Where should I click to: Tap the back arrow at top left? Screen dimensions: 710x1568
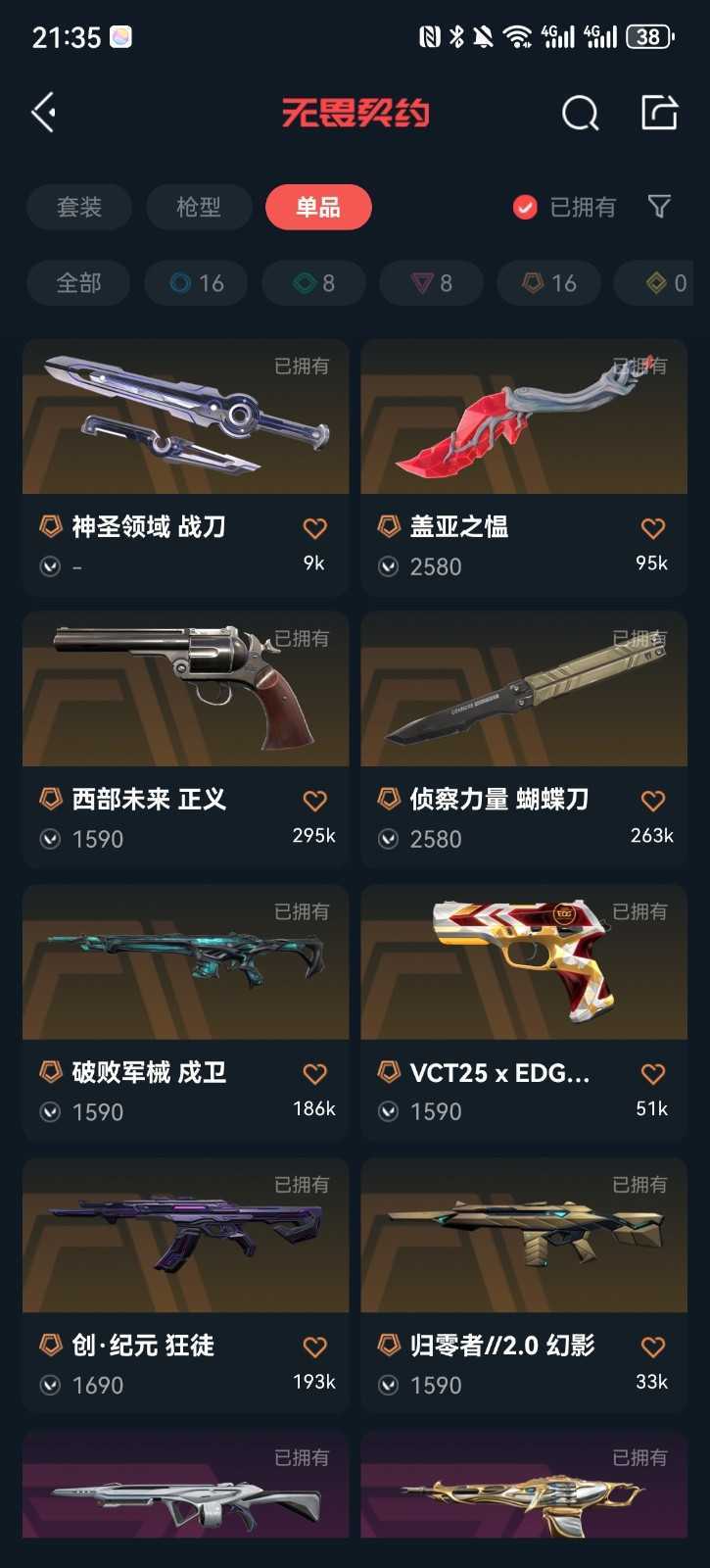pyautogui.click(x=43, y=111)
